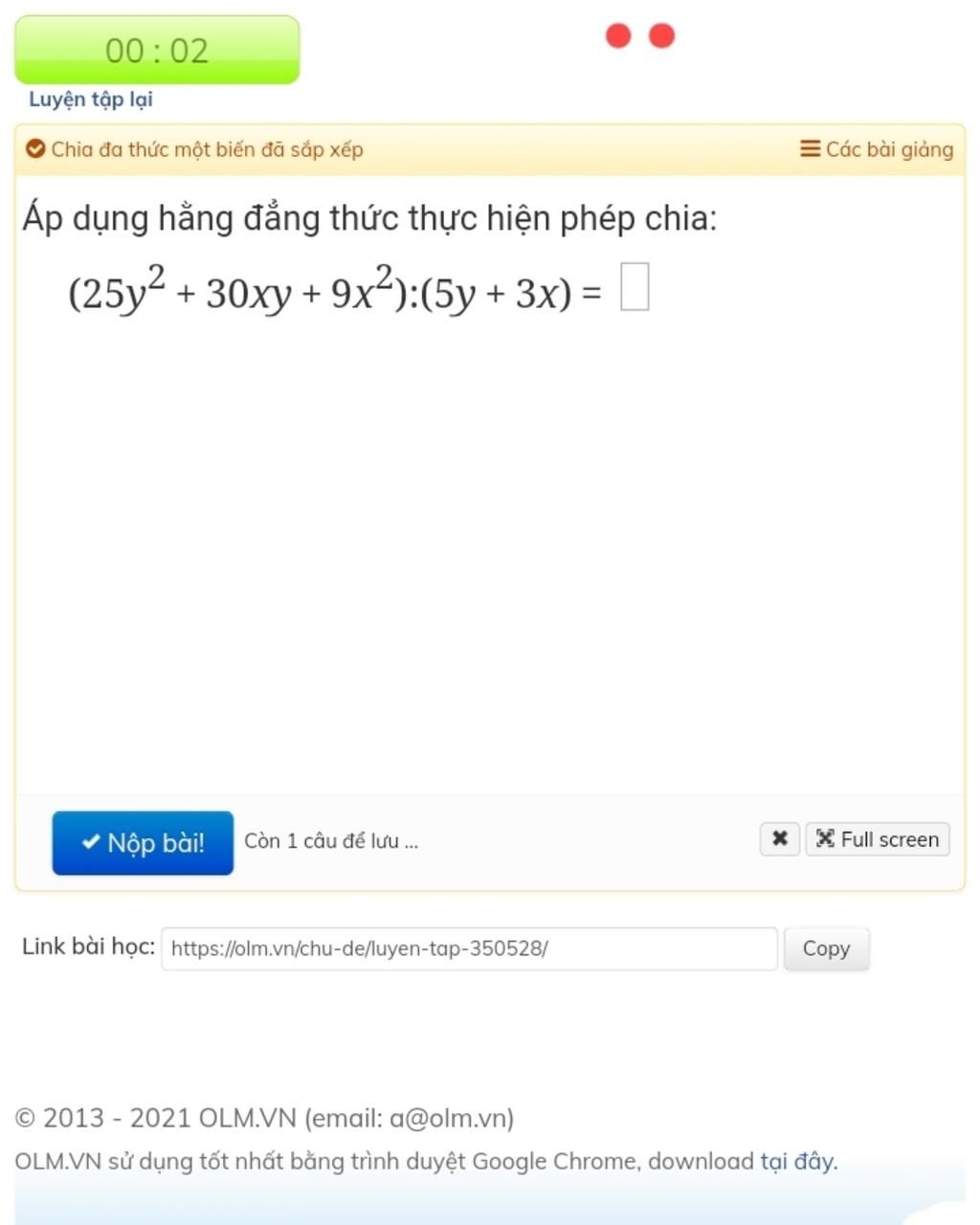Open the tại đây download link
Viewport: 980px width, 1225px height.
[x=798, y=1161]
